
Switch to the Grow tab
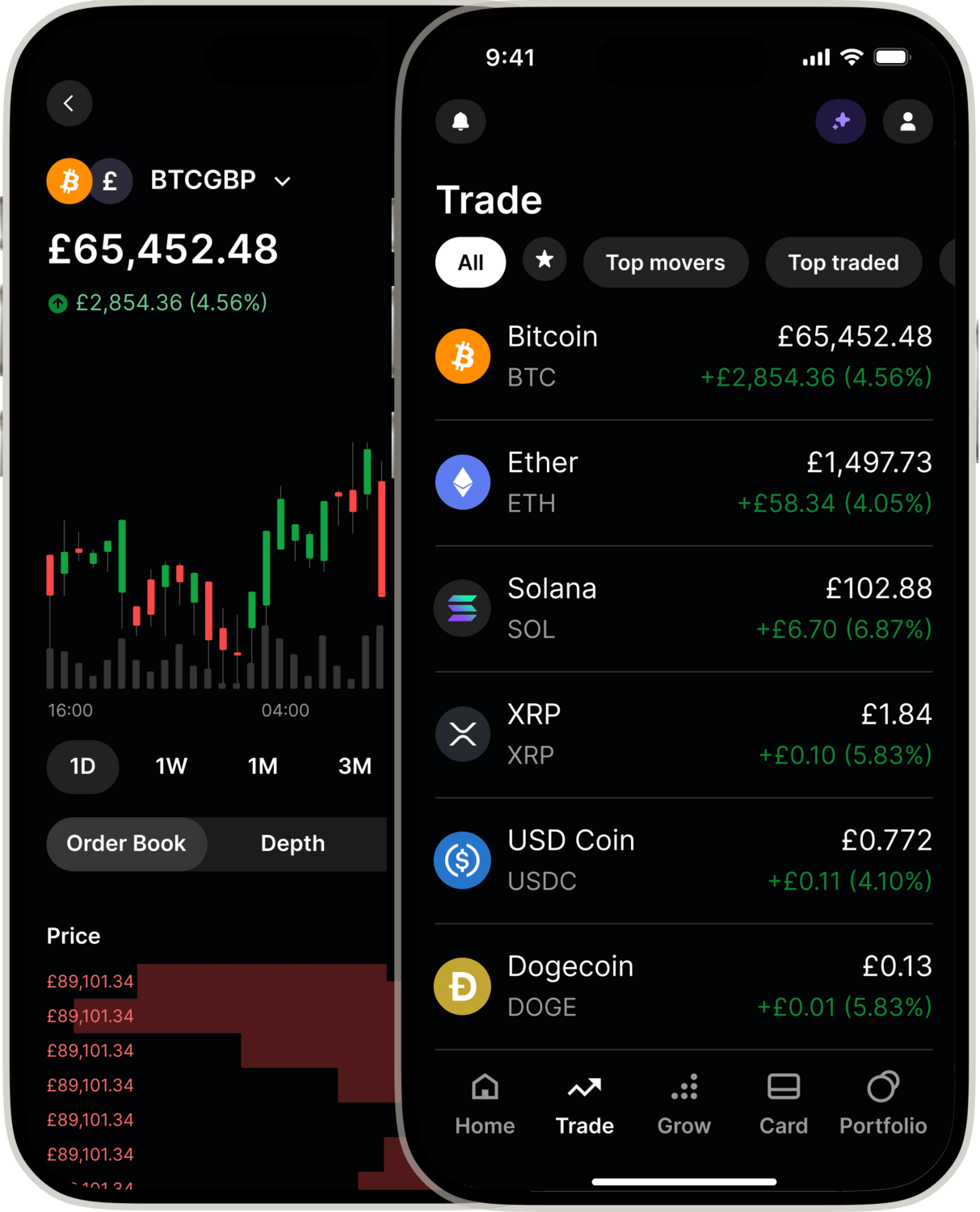coord(683,1104)
